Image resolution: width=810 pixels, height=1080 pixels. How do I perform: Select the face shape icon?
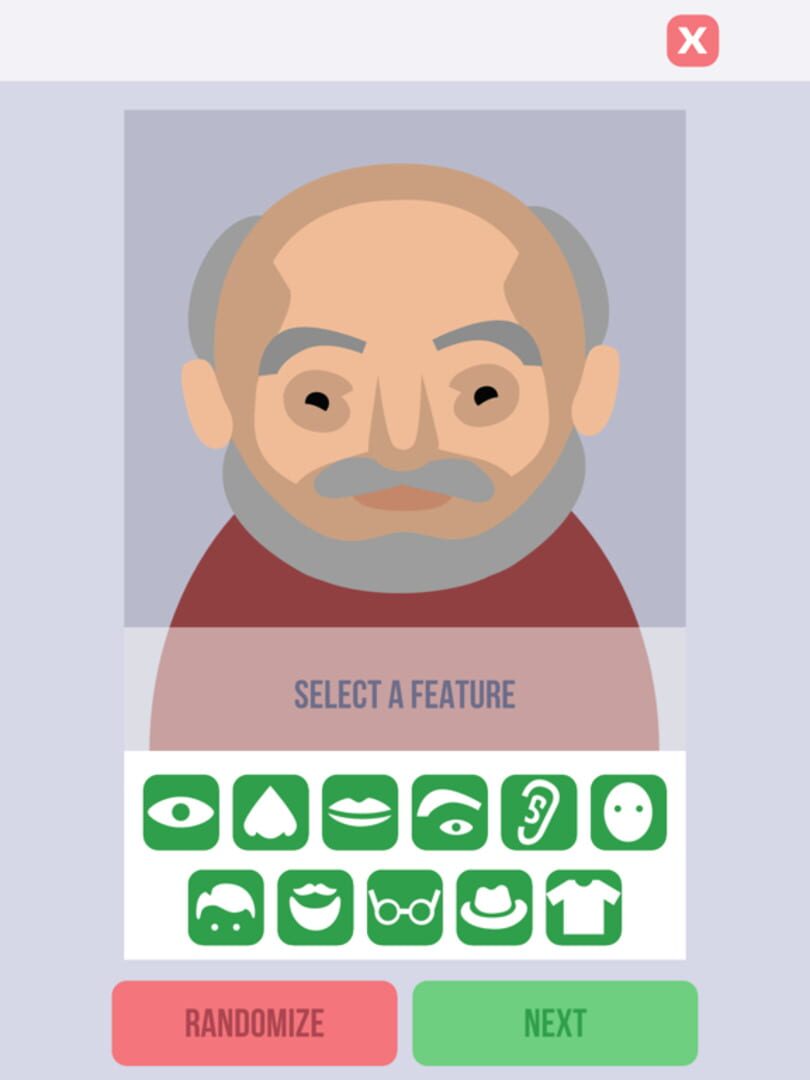click(x=628, y=812)
